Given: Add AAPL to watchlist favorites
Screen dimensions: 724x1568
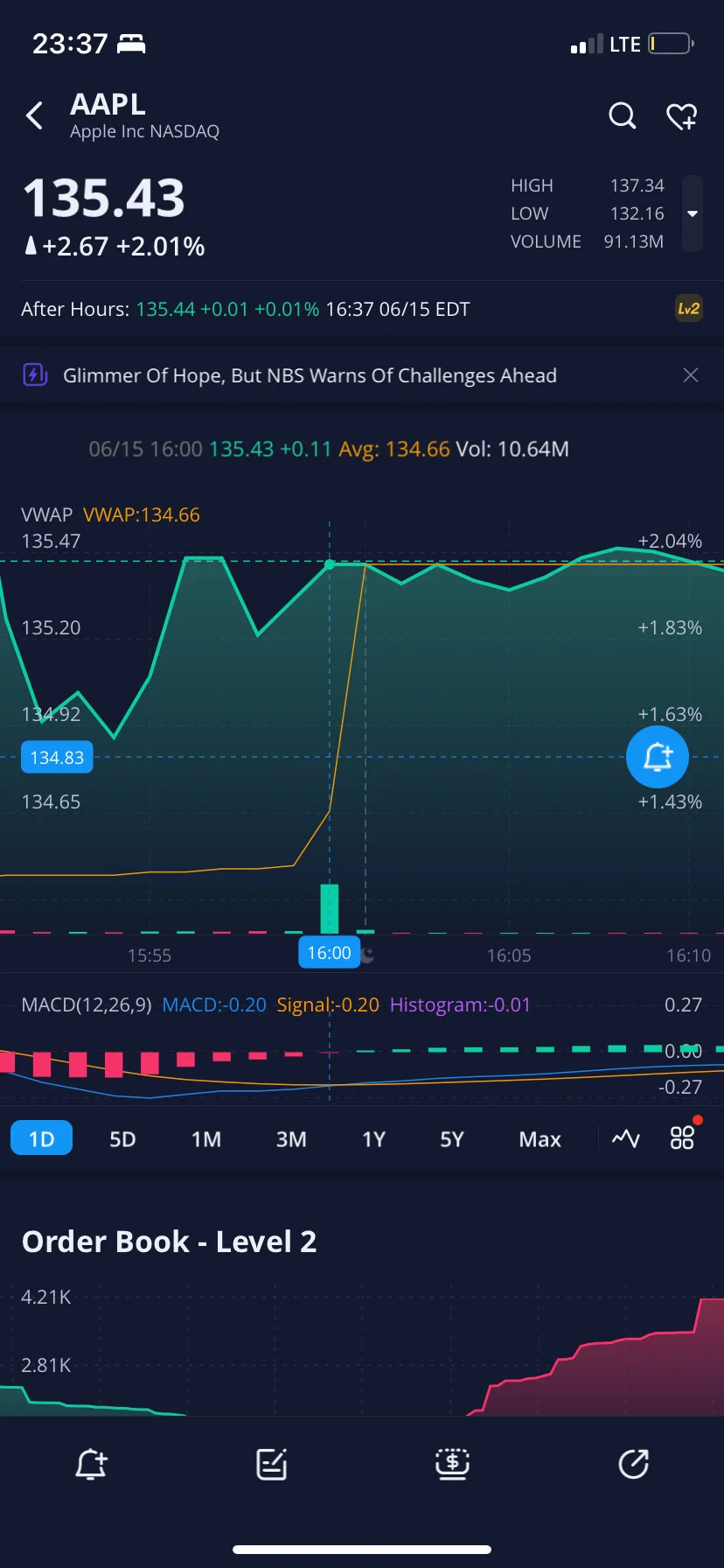Looking at the screenshot, I should click(x=681, y=116).
